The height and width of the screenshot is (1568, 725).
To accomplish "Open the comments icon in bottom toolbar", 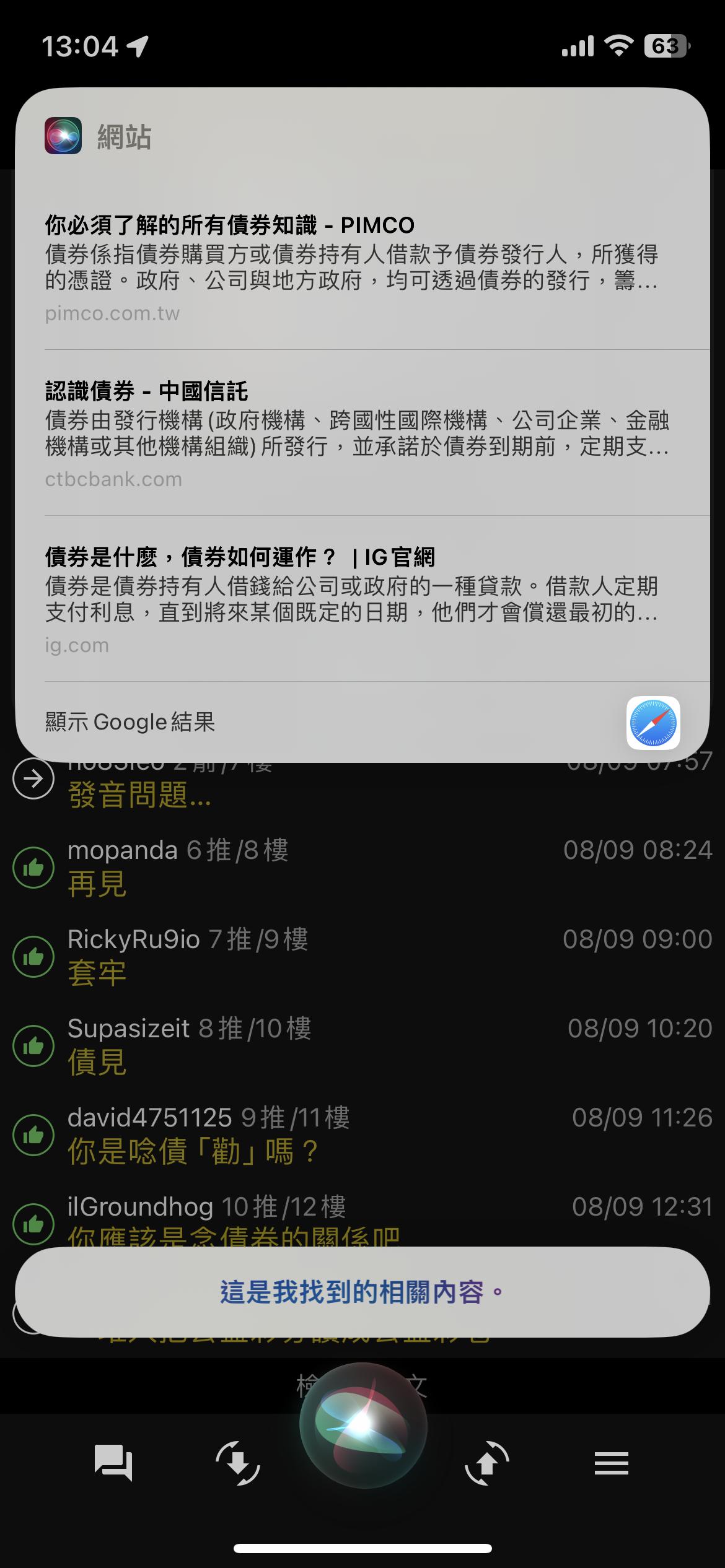I will (113, 1464).
